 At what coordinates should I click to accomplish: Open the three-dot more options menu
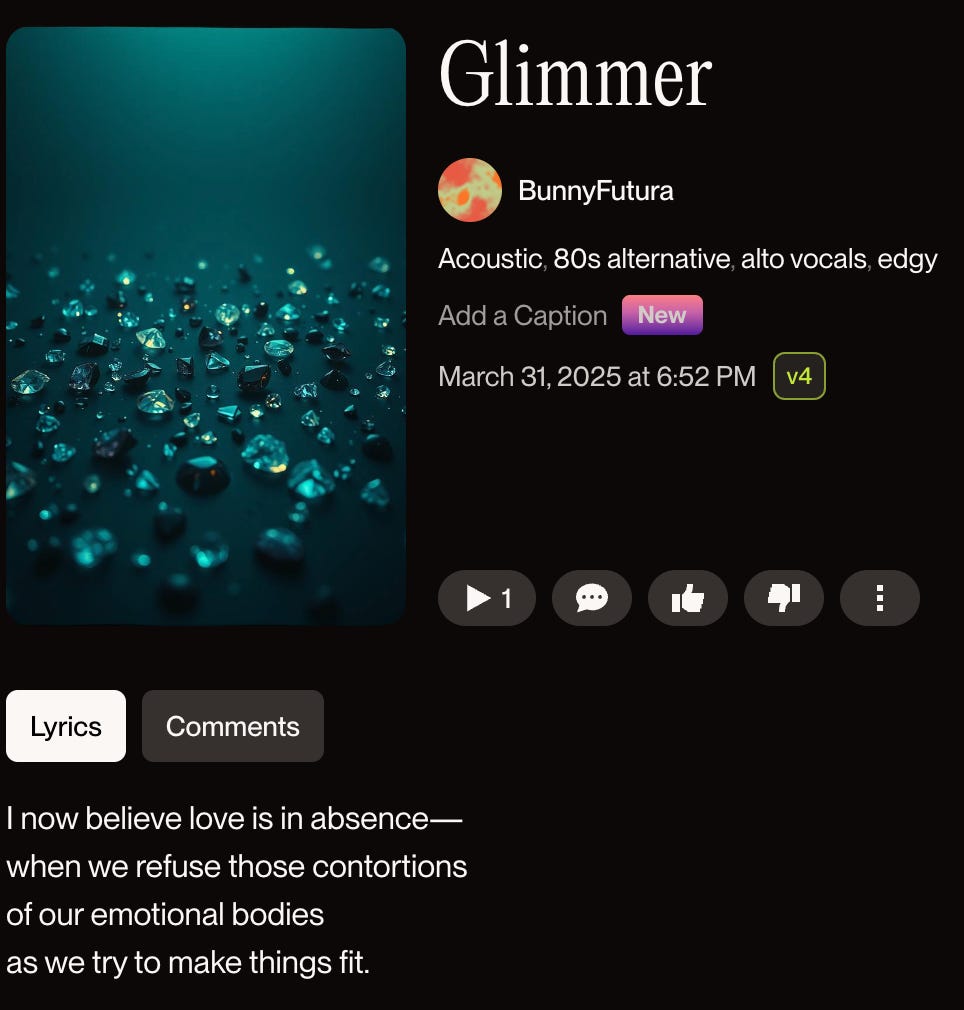point(880,598)
